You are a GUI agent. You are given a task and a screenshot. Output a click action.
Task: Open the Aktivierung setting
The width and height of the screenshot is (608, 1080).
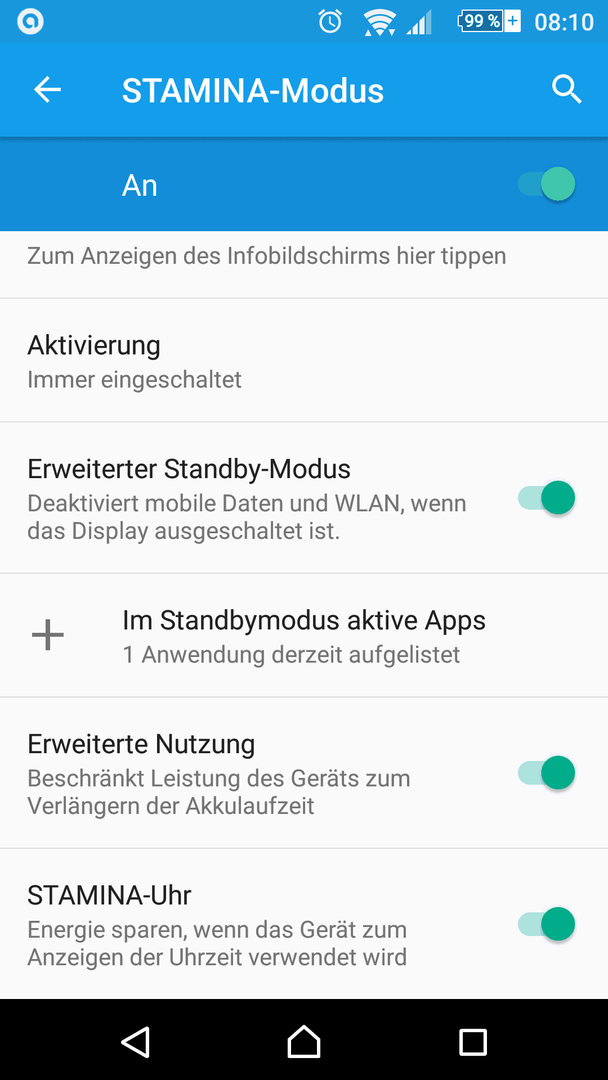tap(304, 360)
